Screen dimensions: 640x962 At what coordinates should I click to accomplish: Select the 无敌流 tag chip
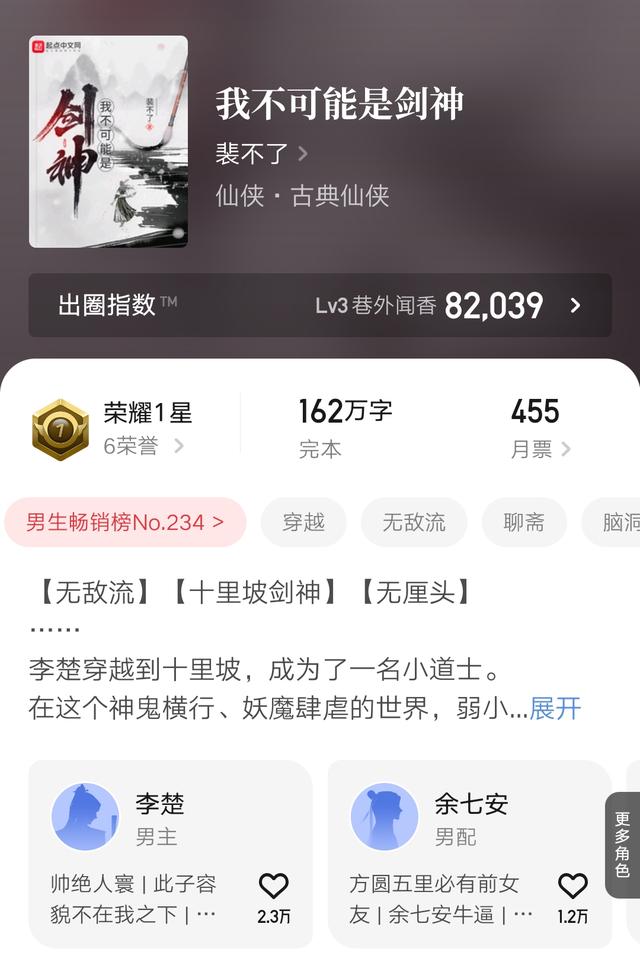point(414,522)
